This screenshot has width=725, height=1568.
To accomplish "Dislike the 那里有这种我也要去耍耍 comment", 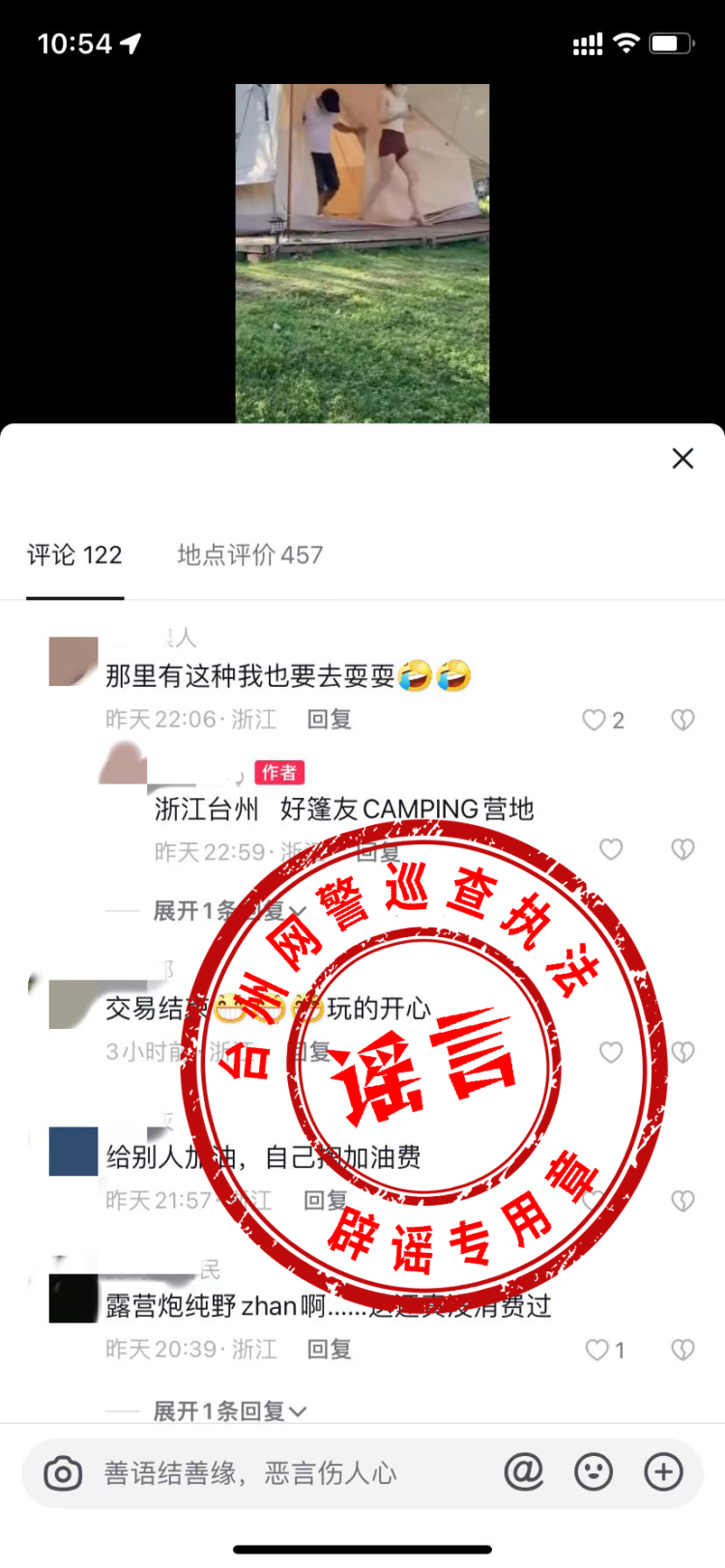I will (x=682, y=720).
